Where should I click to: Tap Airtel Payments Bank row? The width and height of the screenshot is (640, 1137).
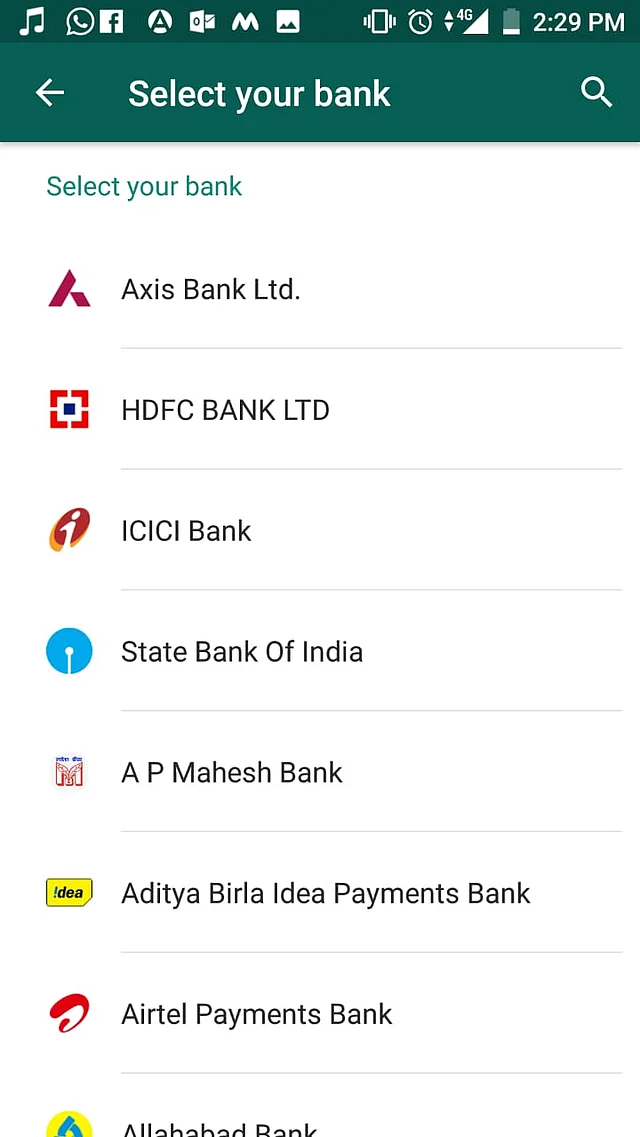click(320, 1013)
